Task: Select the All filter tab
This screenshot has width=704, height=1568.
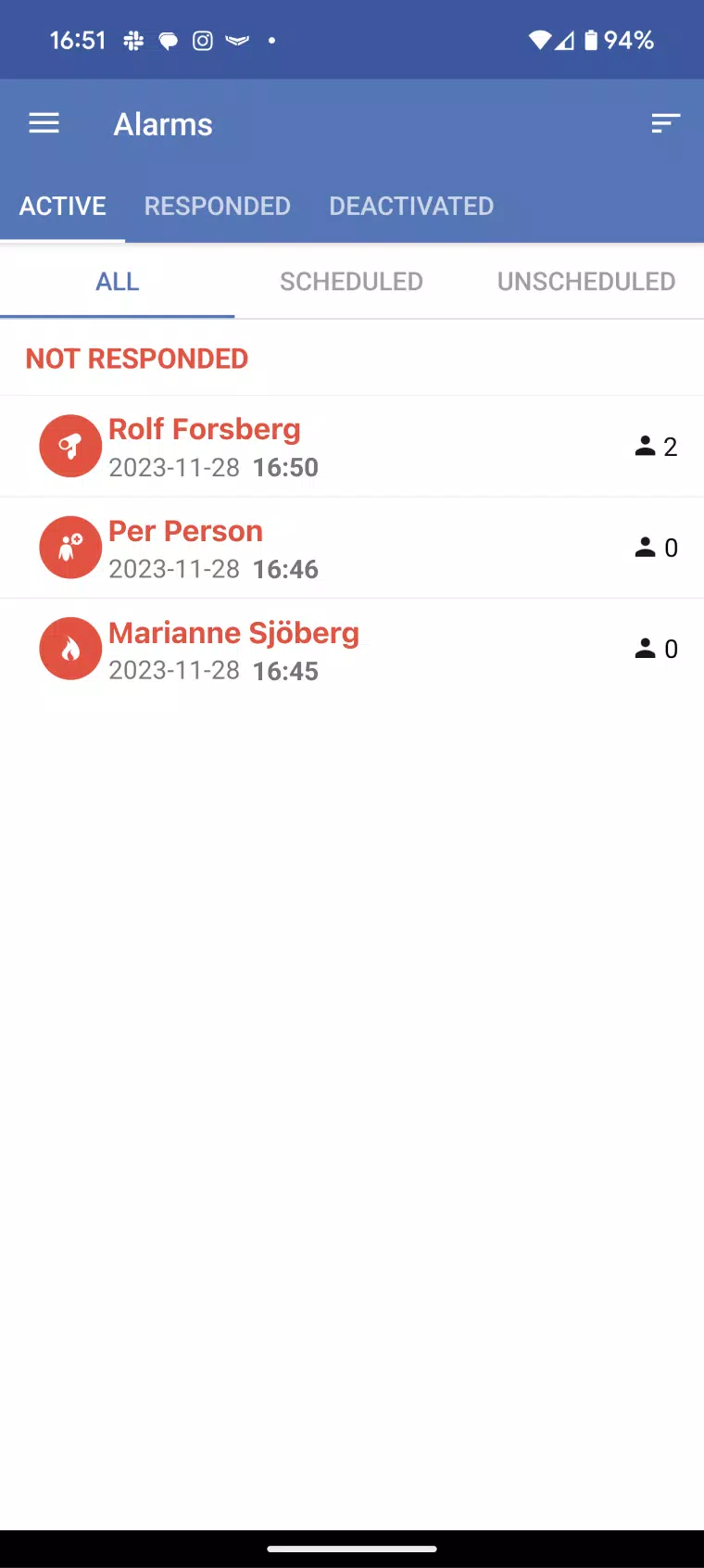Action: point(118,282)
